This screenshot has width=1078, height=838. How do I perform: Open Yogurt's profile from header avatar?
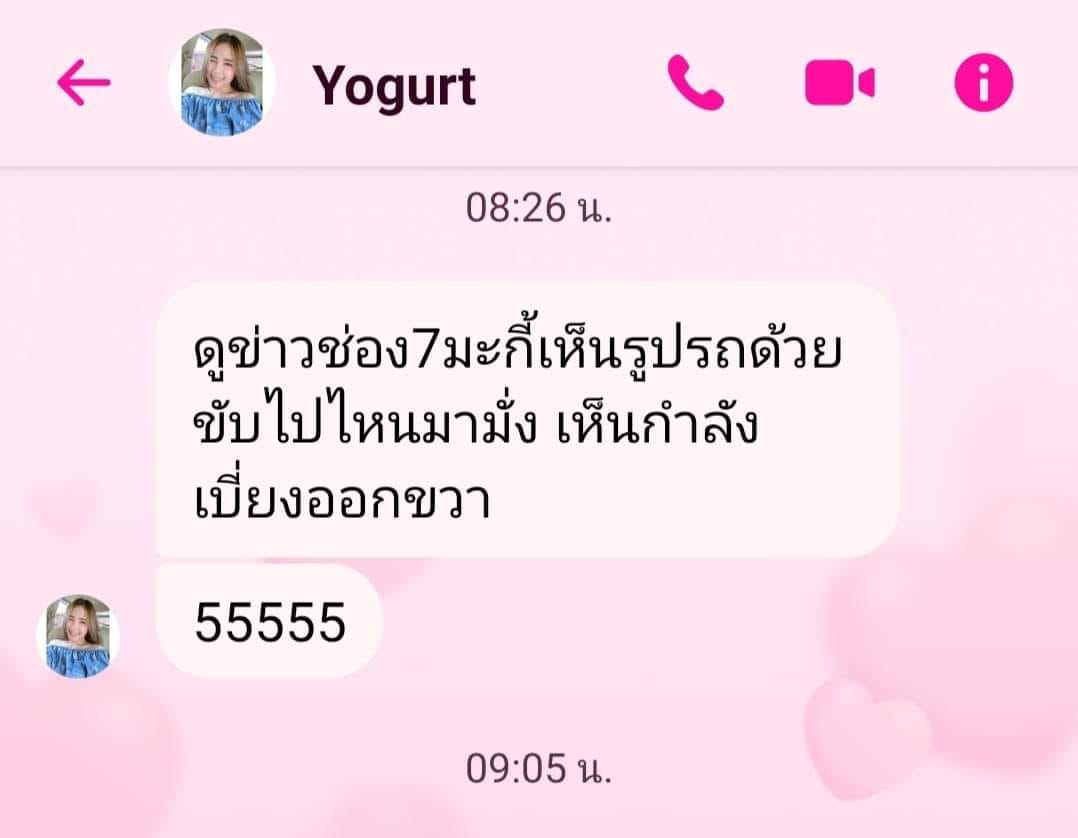tap(222, 83)
